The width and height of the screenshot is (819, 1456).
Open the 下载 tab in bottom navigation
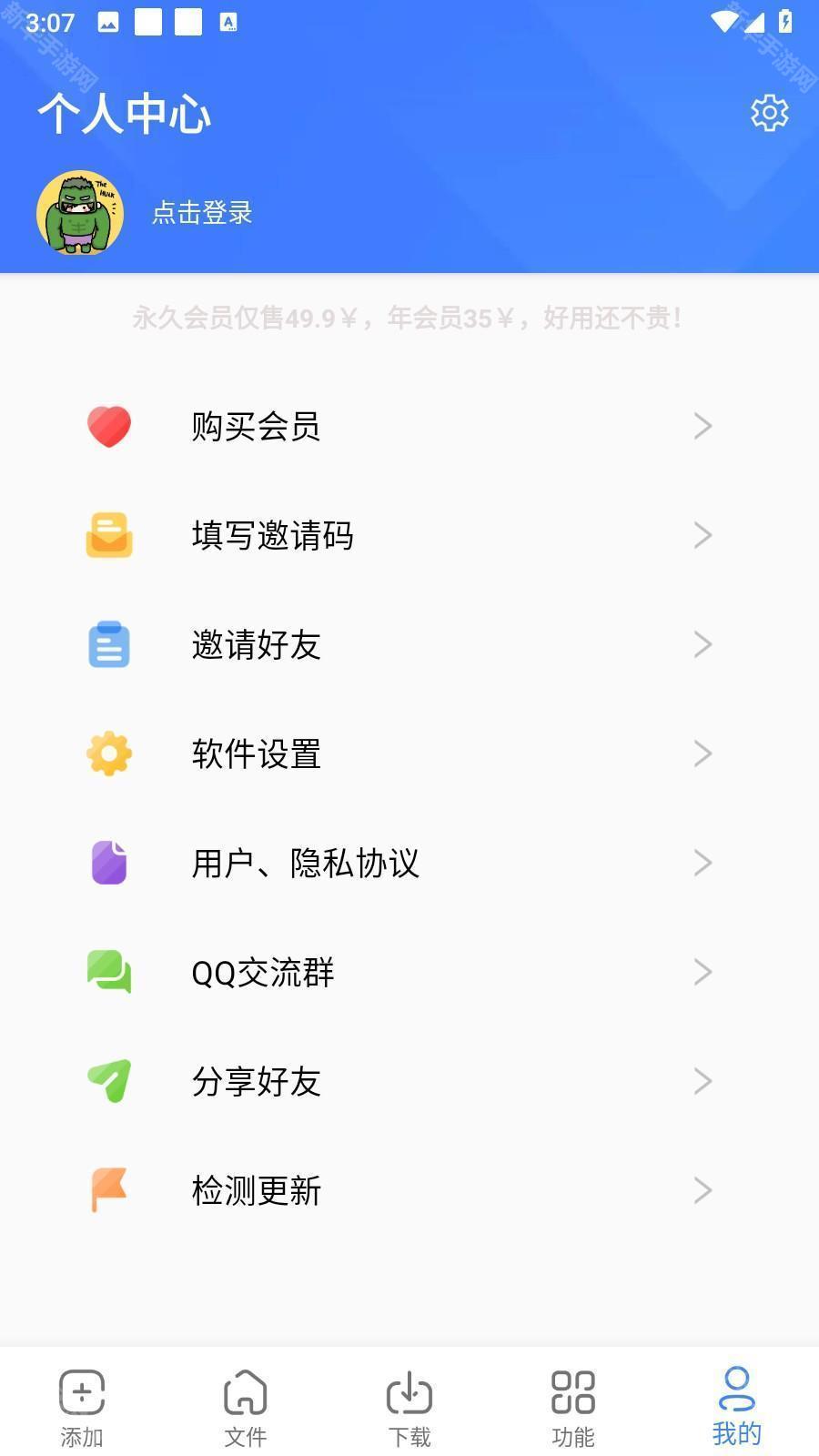pos(409,1404)
